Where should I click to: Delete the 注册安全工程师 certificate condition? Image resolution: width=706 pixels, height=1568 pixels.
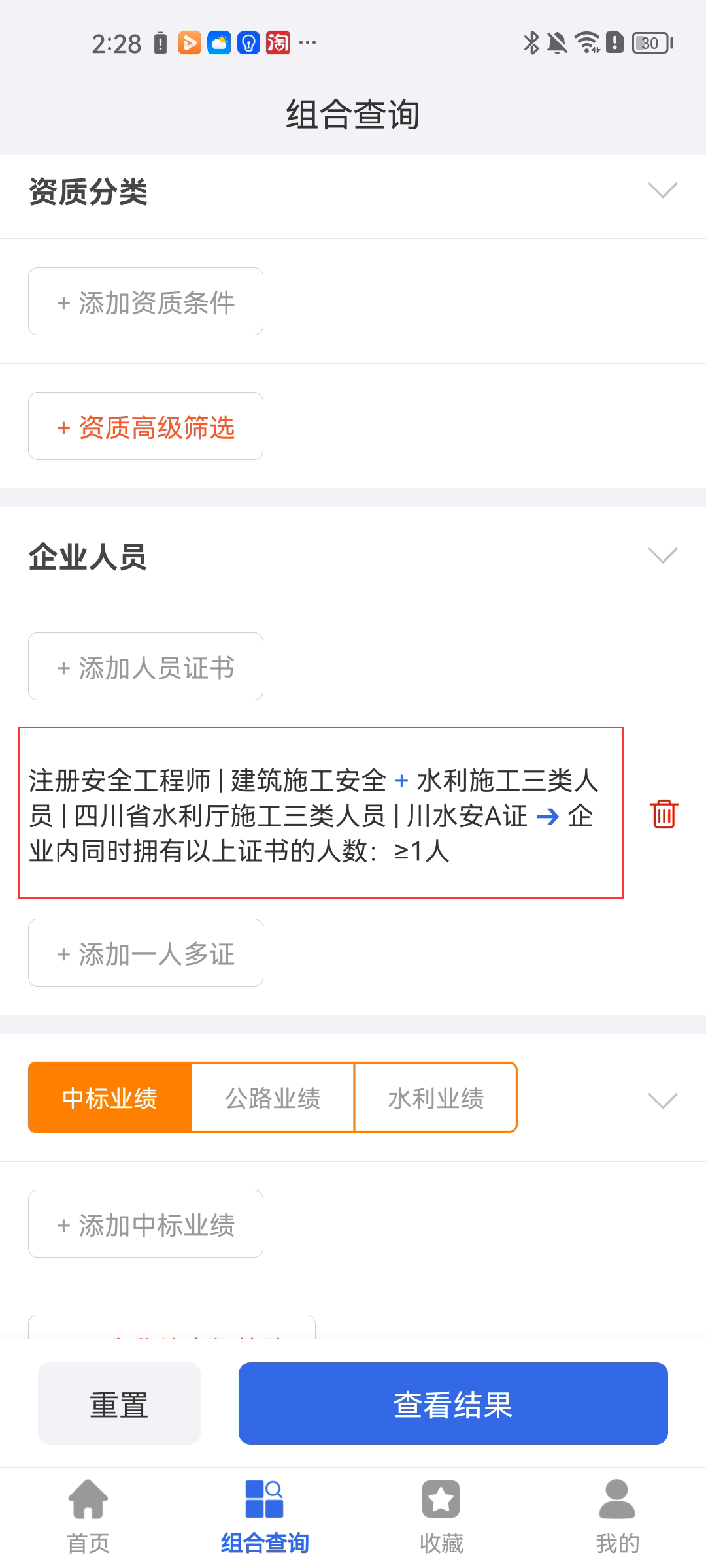(x=664, y=814)
